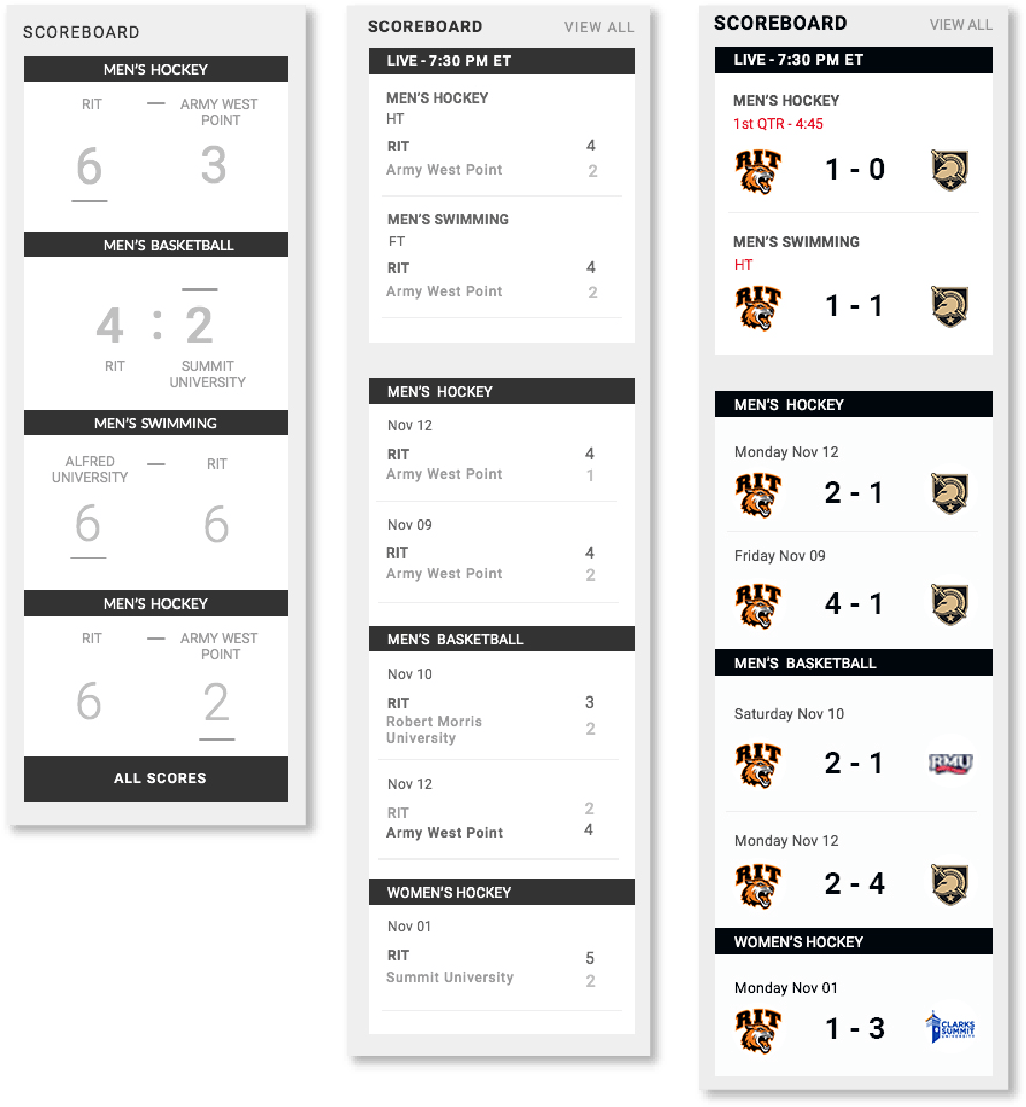Expand the WOMEN'S HOCKEY section header
Image resolution: width=1026 pixels, height=1107 pixels.
click(x=853, y=941)
